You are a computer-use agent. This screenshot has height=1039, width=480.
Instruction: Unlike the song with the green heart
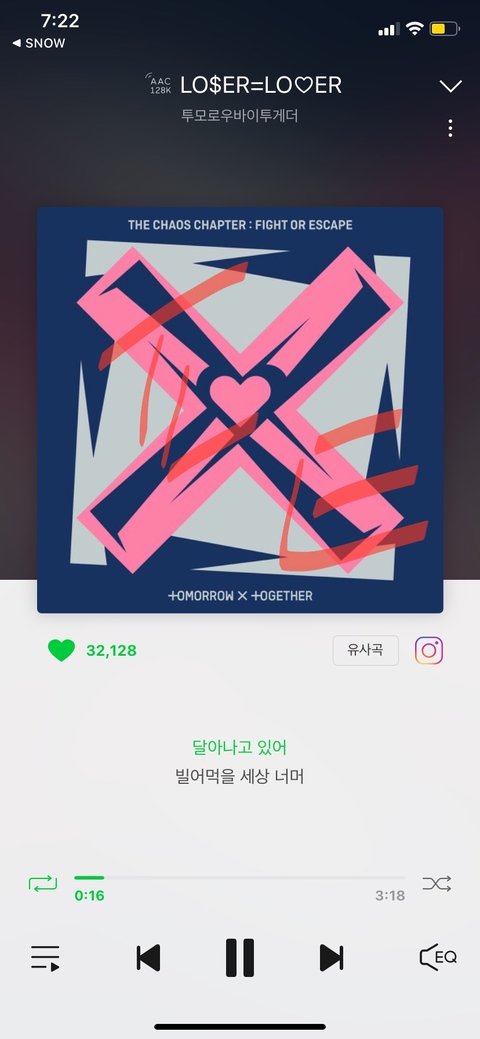click(x=62, y=650)
